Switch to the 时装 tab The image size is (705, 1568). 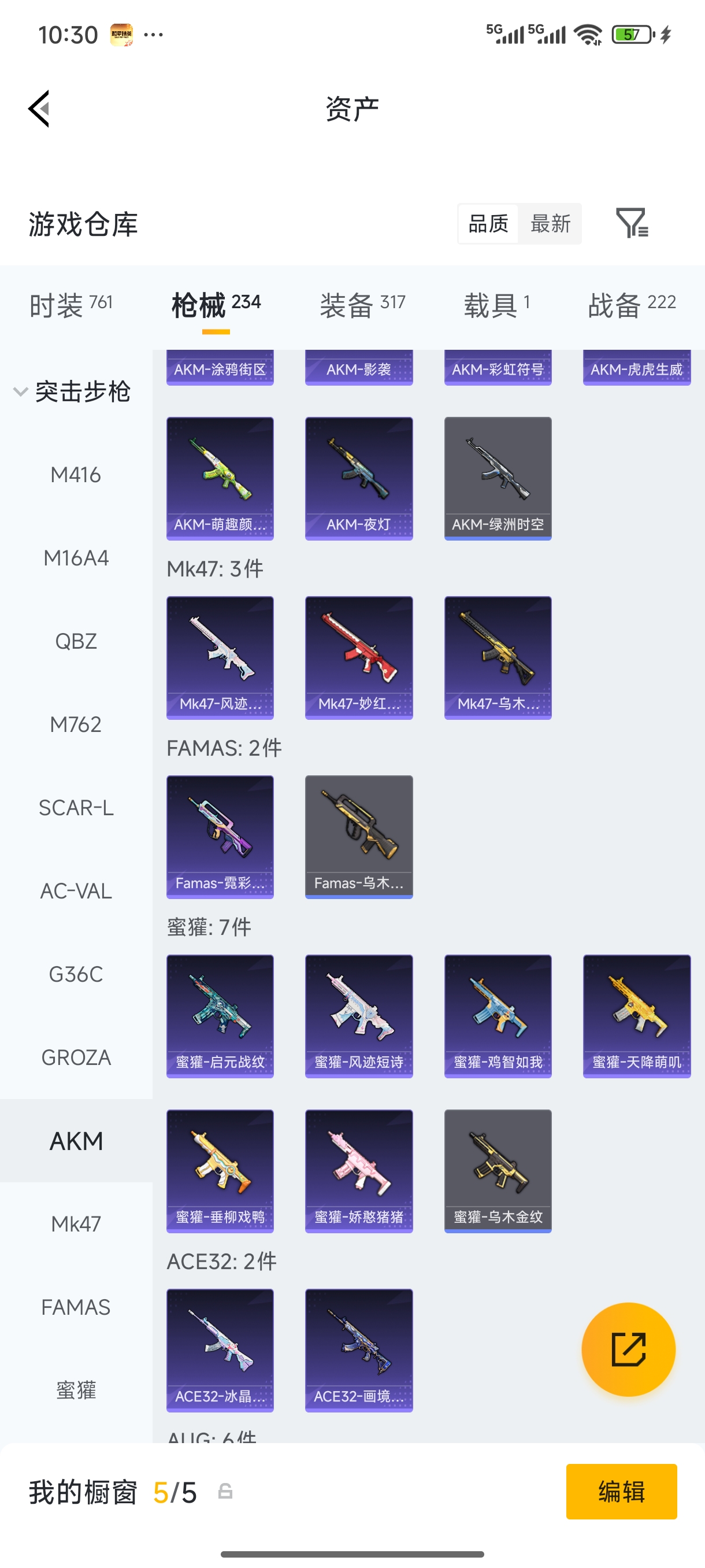[x=70, y=304]
